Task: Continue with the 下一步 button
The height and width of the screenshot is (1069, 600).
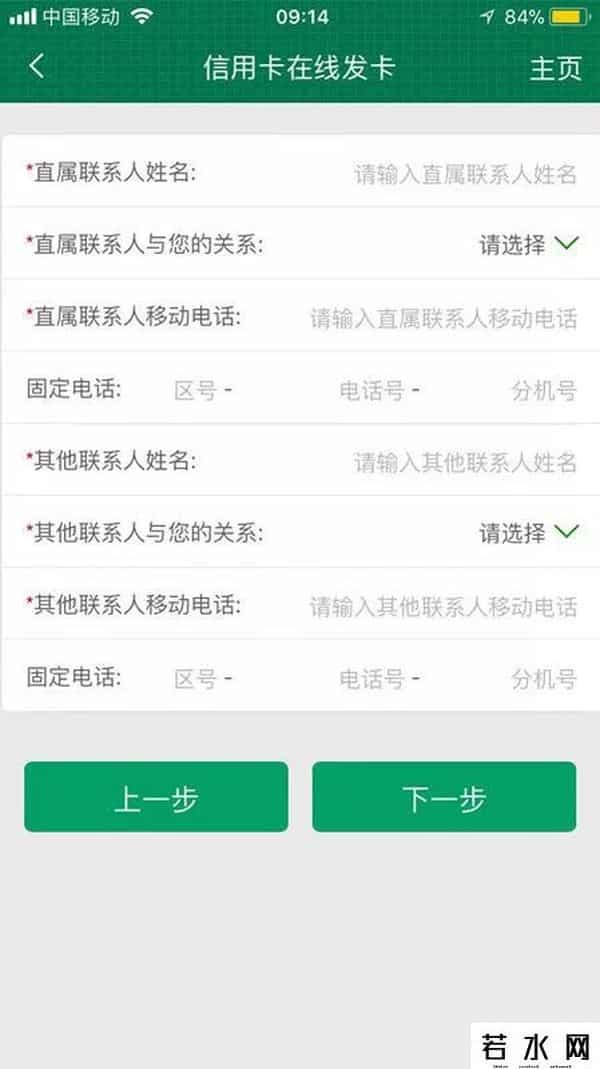Action: [444, 797]
